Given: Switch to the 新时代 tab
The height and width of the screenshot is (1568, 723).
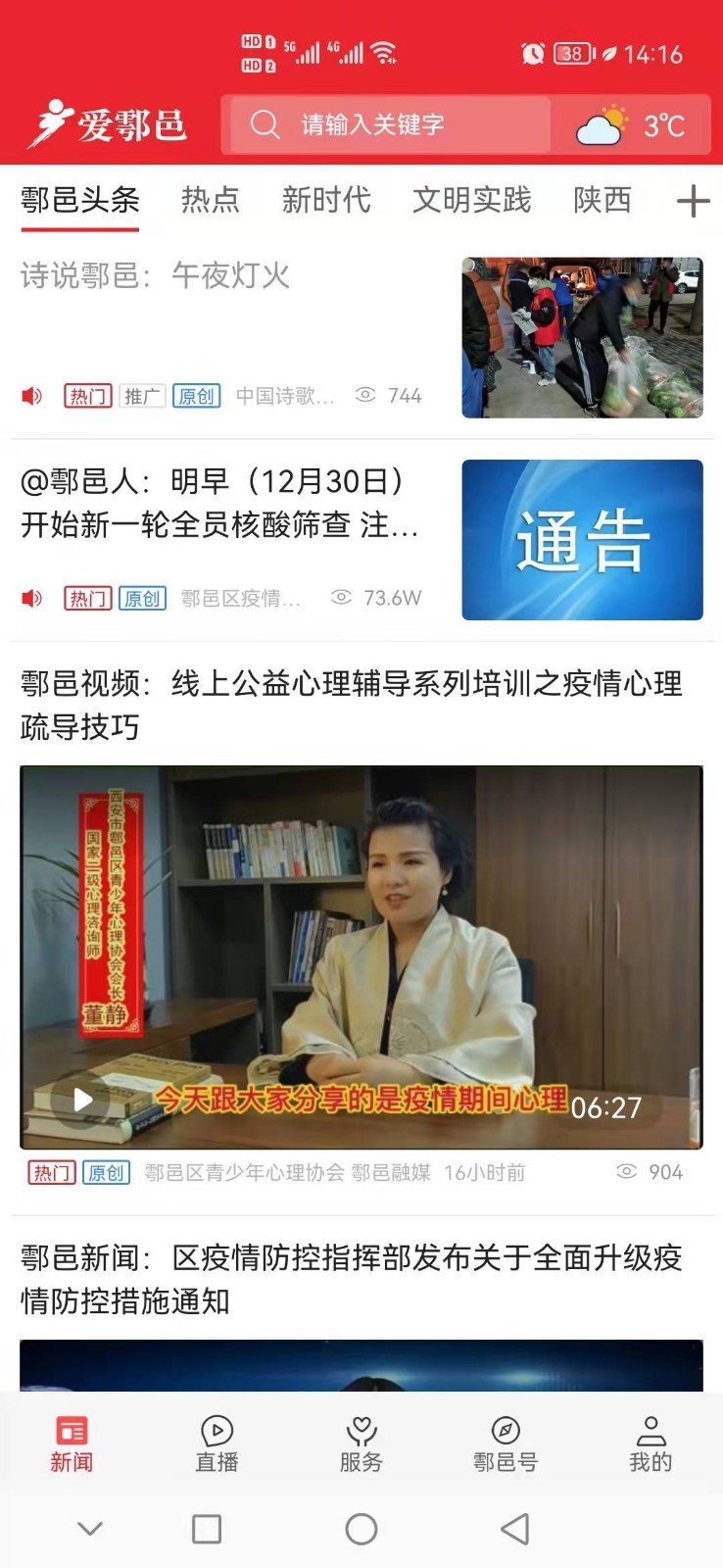Looking at the screenshot, I should [x=326, y=200].
